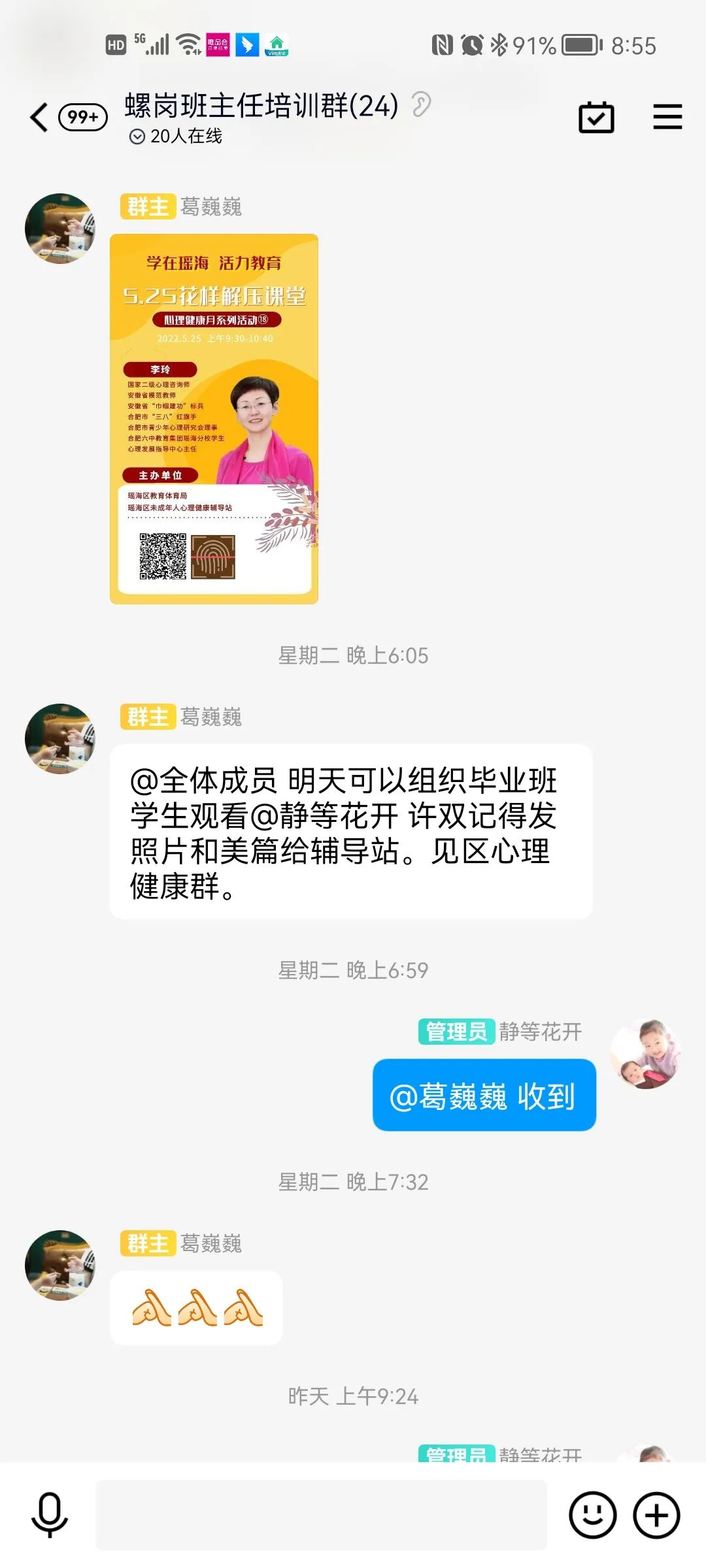The height and width of the screenshot is (1568, 706).
Task: Focus the message input field
Action: click(320, 1514)
